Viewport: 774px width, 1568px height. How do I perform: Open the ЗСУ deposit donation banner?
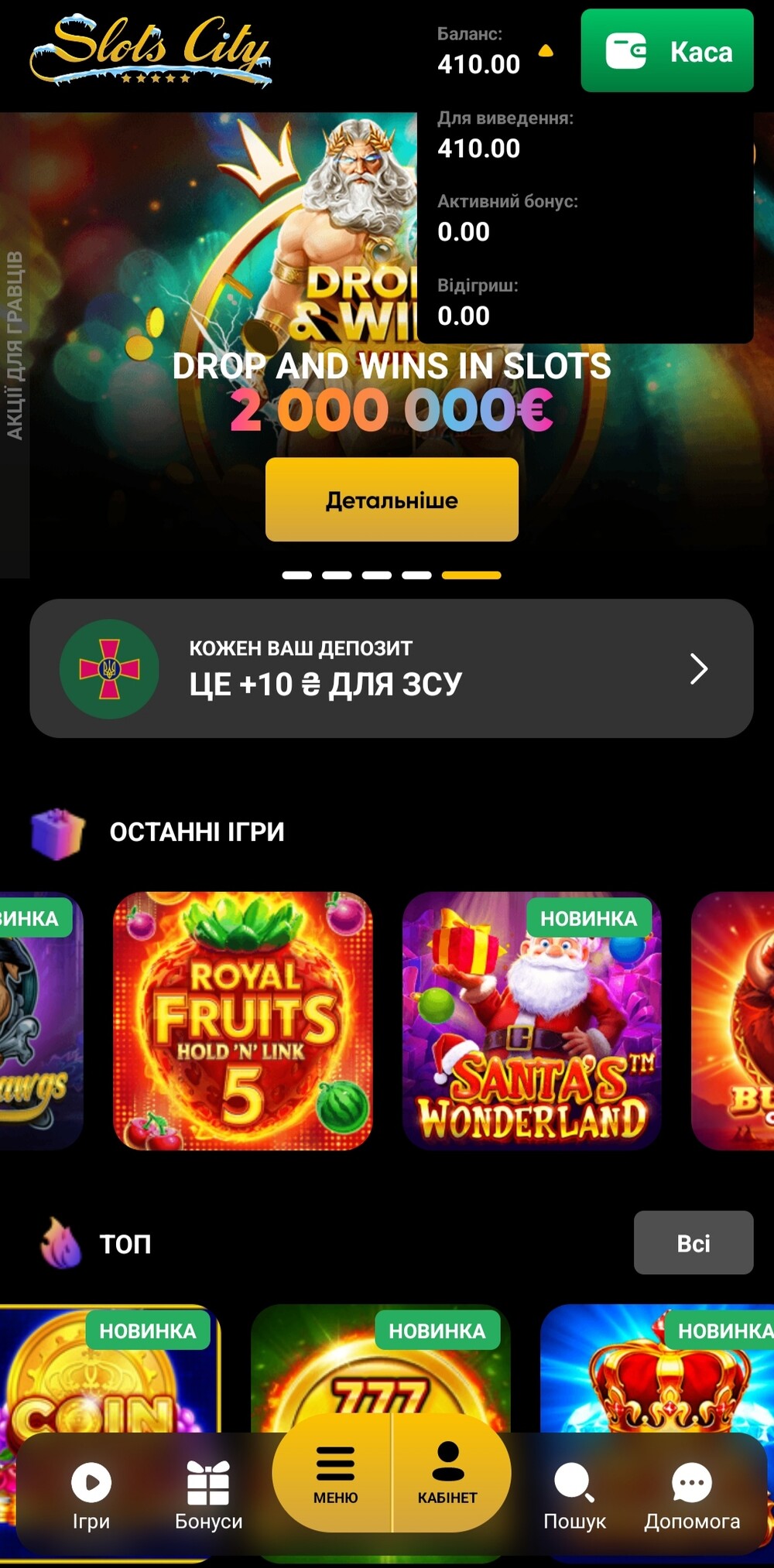[391, 668]
